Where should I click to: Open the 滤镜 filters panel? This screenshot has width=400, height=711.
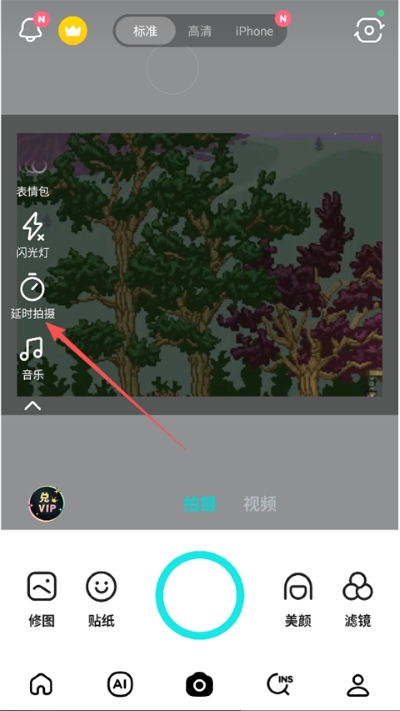click(x=357, y=599)
